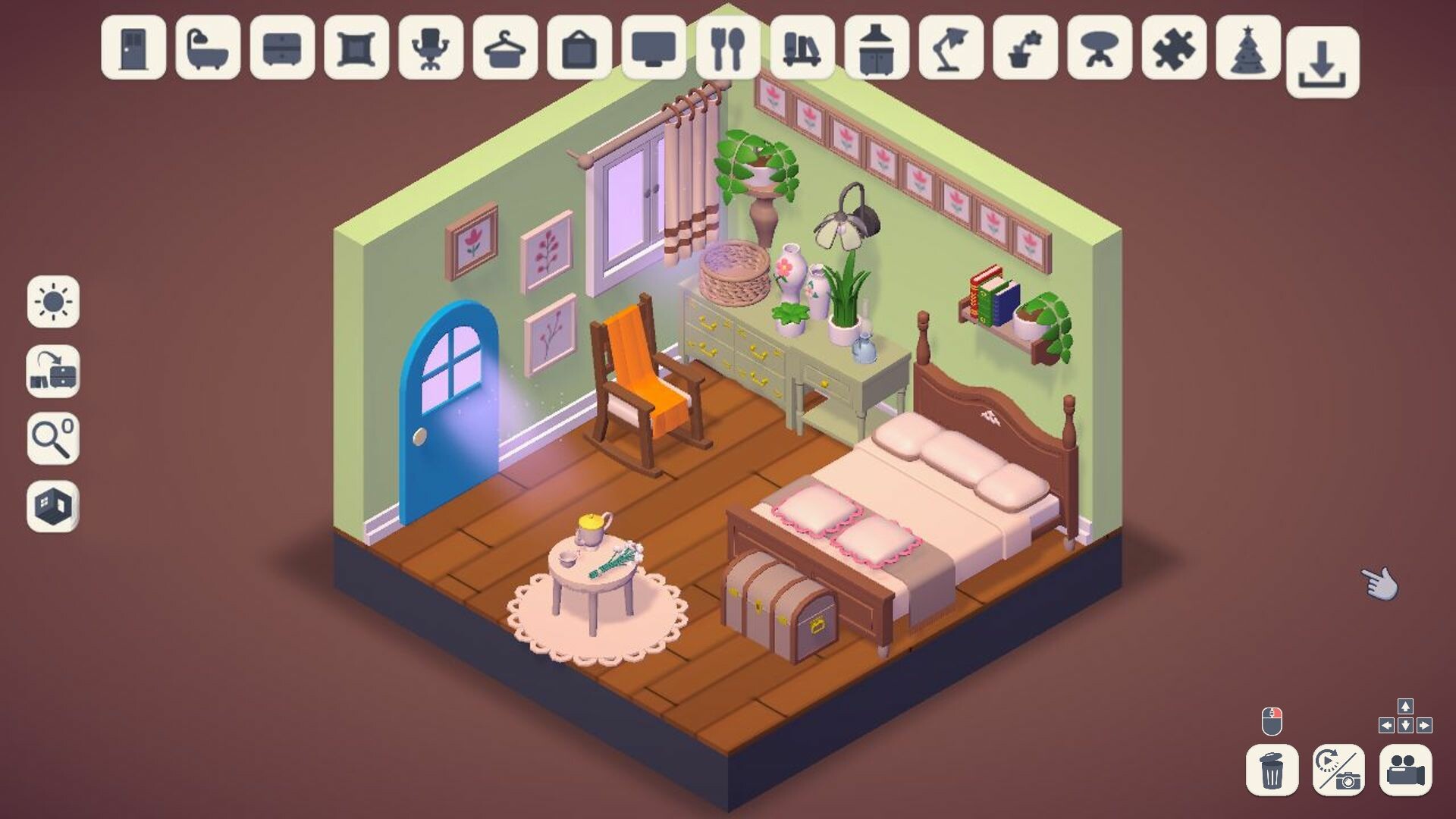Open the wall pictures category
The width and height of the screenshot is (1456, 819).
coord(579,47)
